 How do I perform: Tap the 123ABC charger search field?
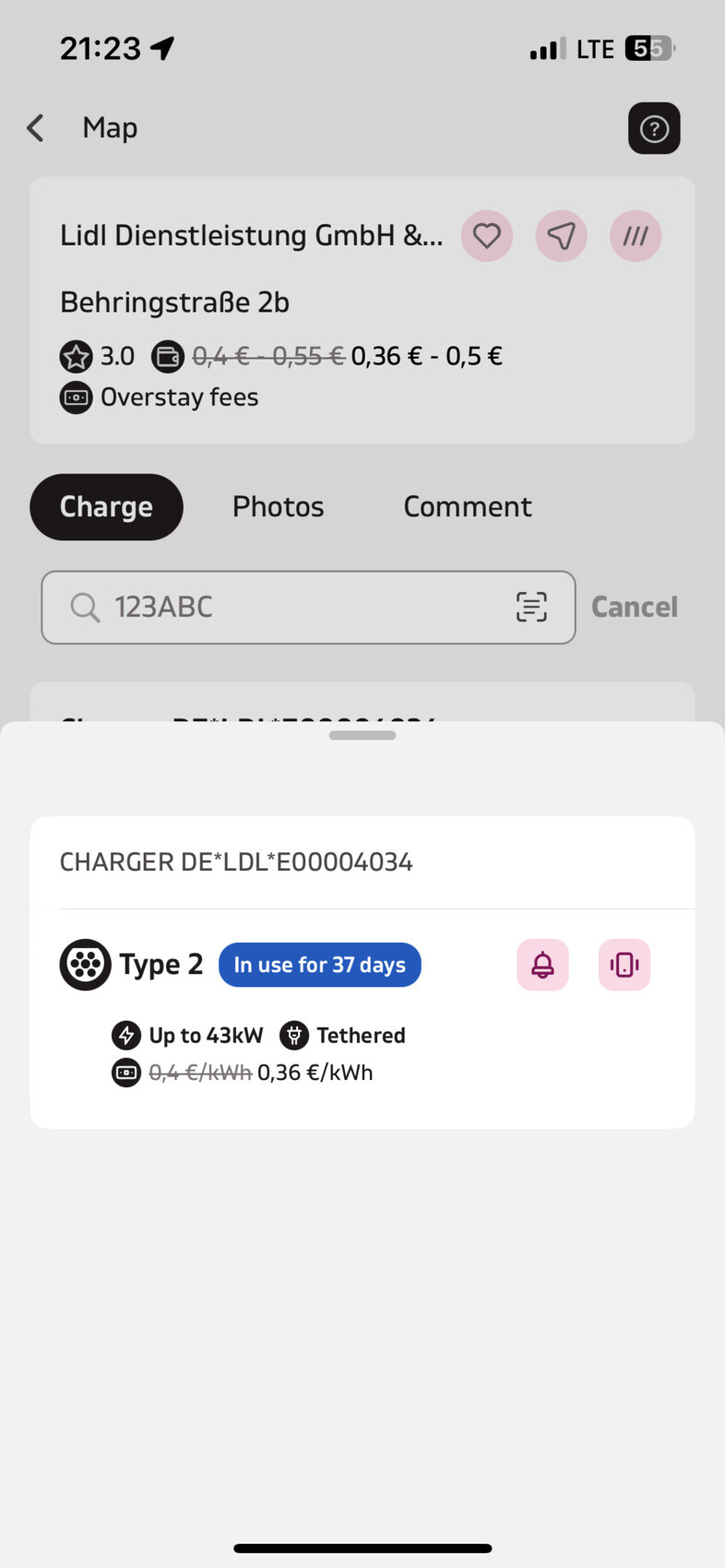[x=295, y=607]
